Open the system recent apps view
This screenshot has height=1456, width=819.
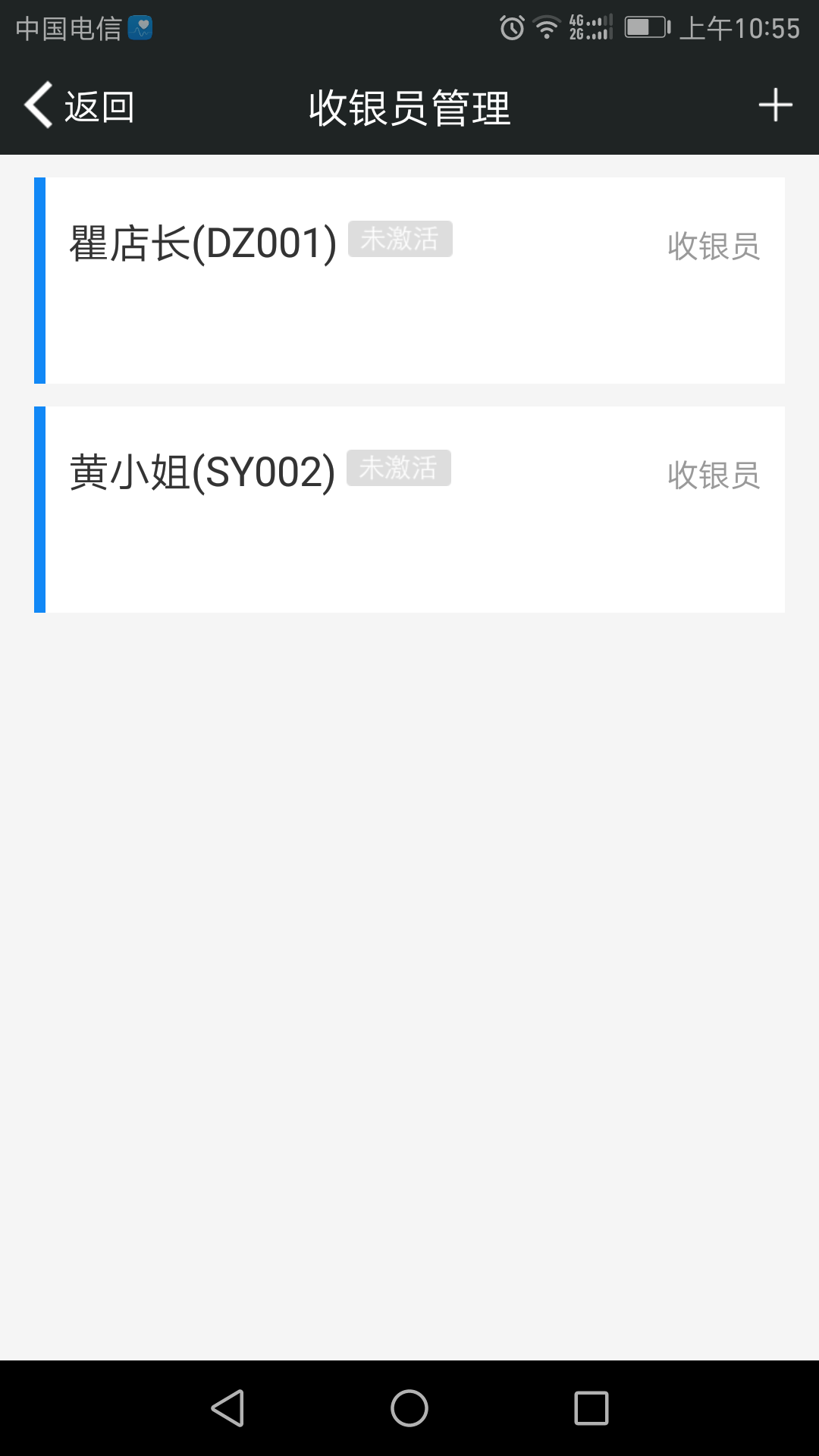[x=591, y=1408]
